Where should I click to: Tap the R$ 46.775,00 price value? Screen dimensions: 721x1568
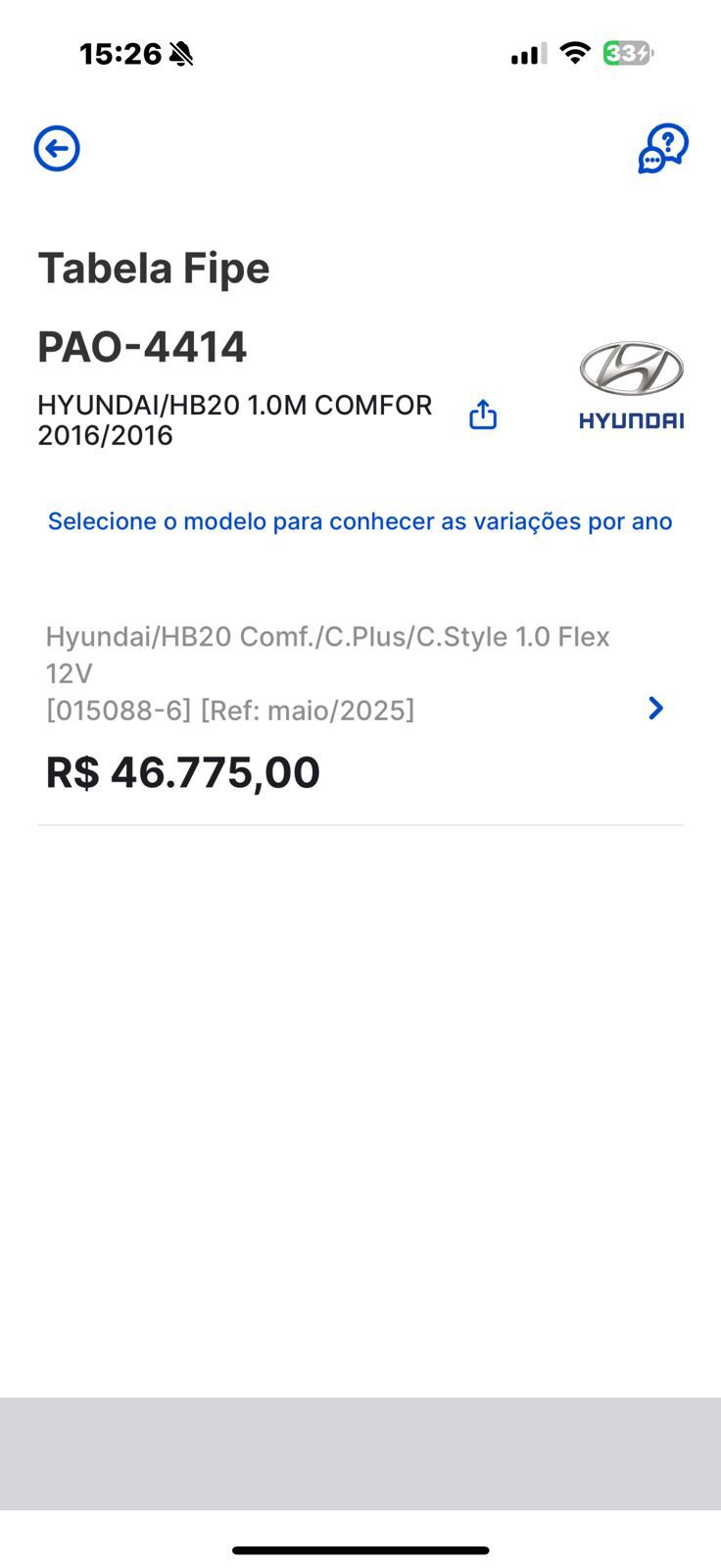coord(183,772)
